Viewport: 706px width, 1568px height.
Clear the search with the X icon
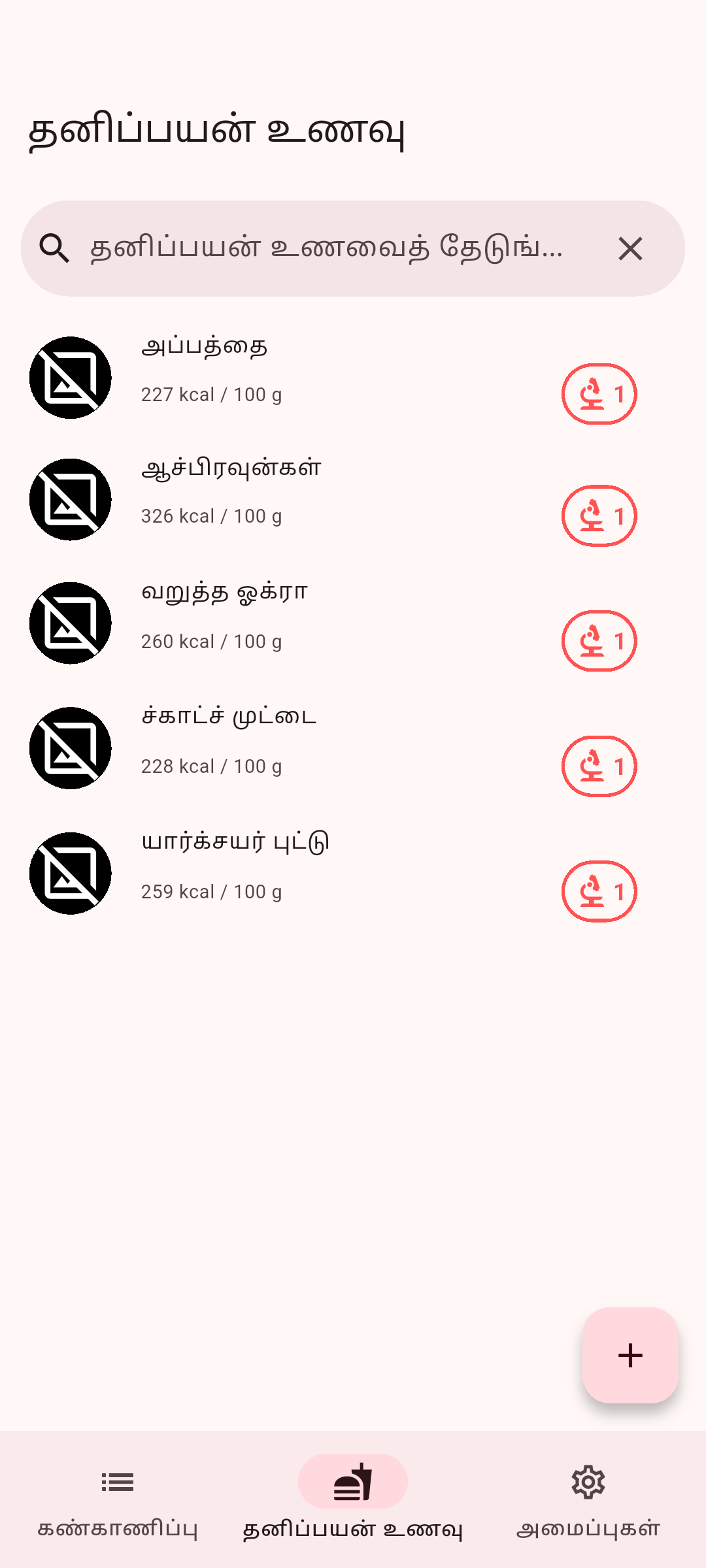630,249
